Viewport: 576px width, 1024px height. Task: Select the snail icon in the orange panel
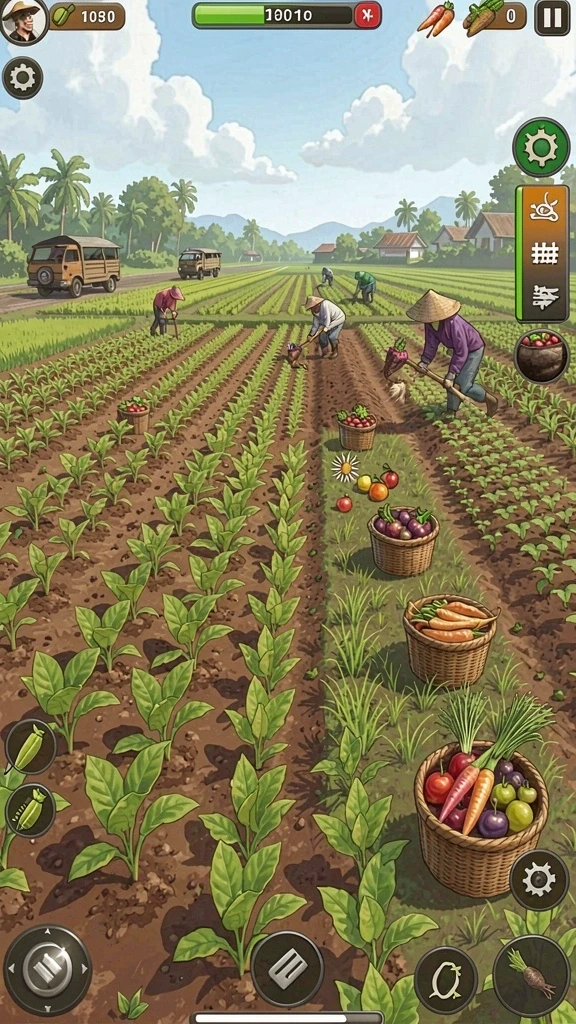pos(544,210)
